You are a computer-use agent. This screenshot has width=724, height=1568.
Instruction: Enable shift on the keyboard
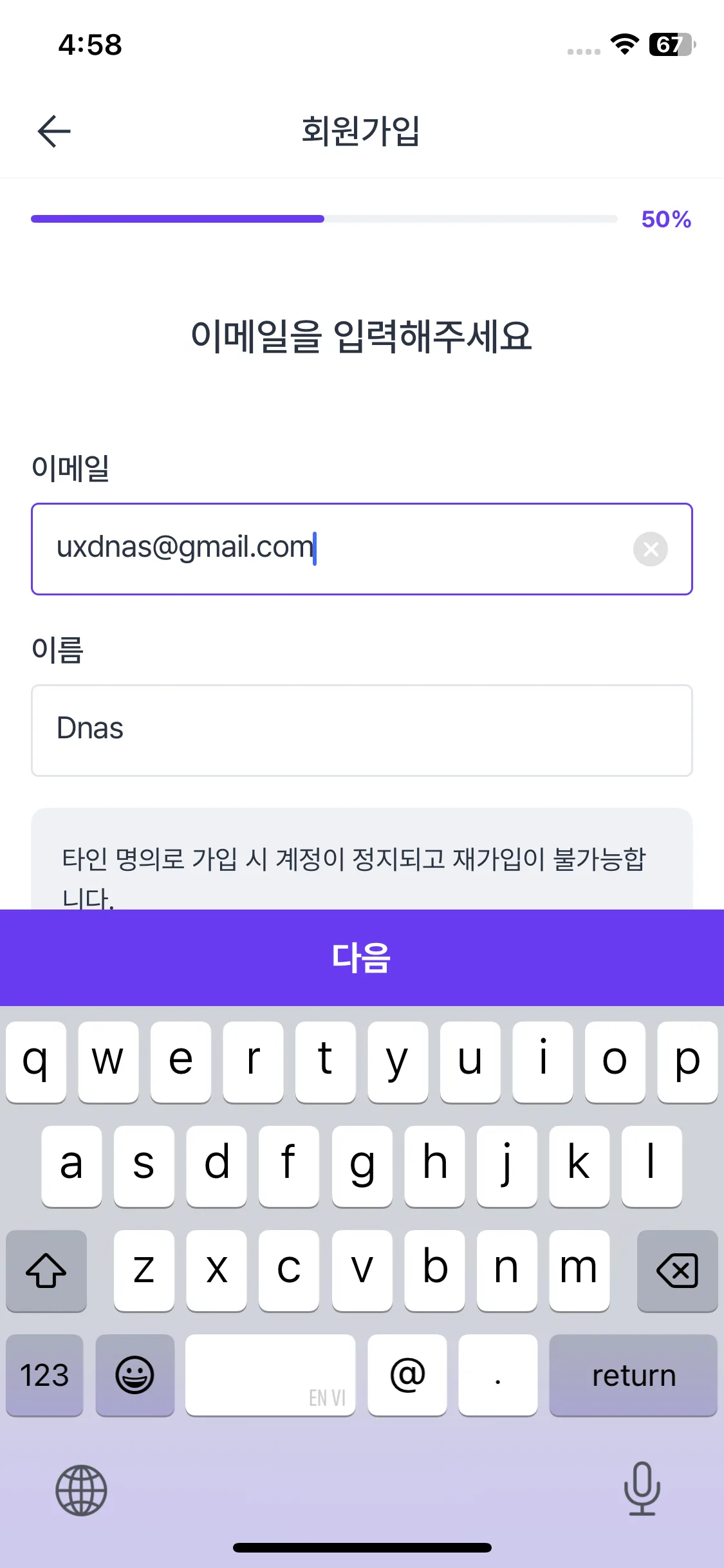pos(46,1271)
